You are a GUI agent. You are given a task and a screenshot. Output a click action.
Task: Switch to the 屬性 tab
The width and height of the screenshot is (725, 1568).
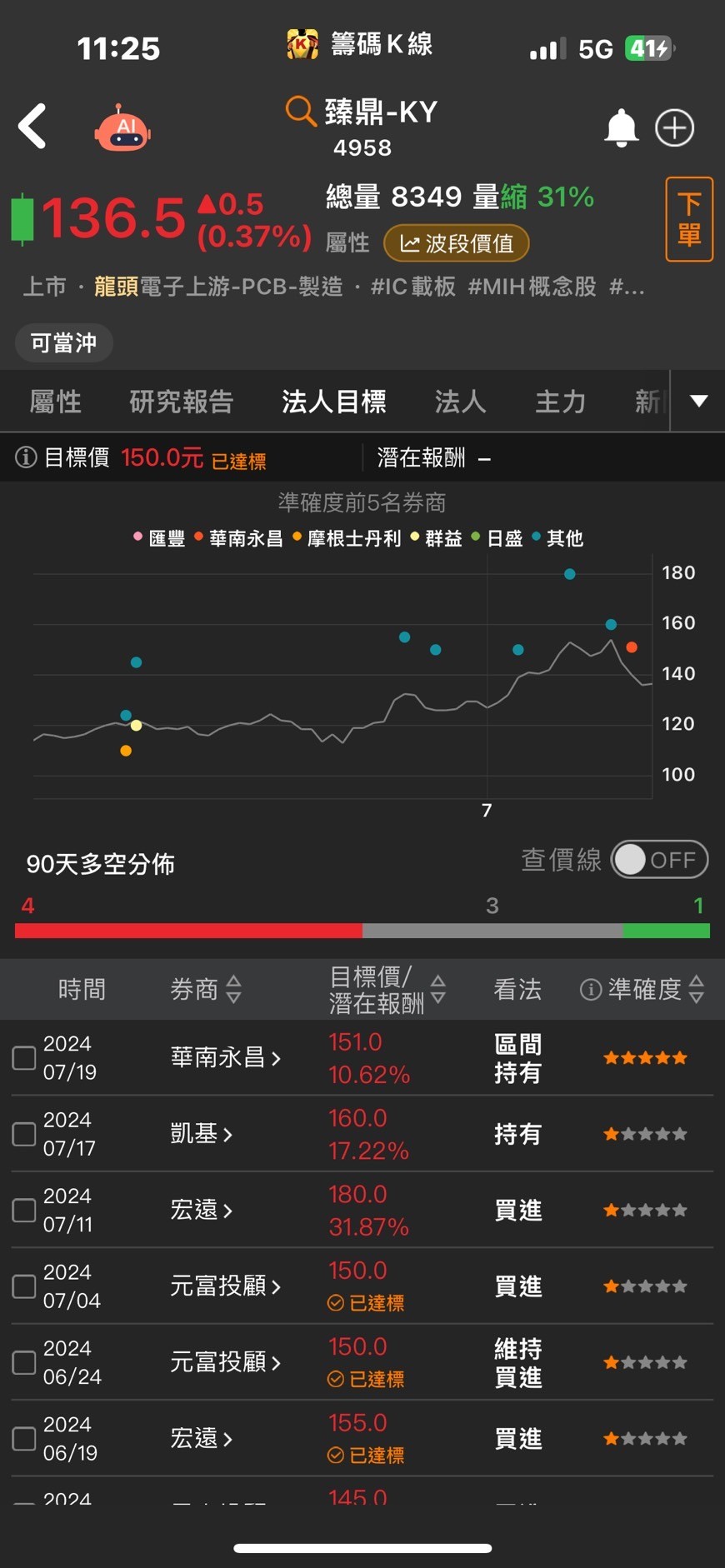tap(55, 402)
